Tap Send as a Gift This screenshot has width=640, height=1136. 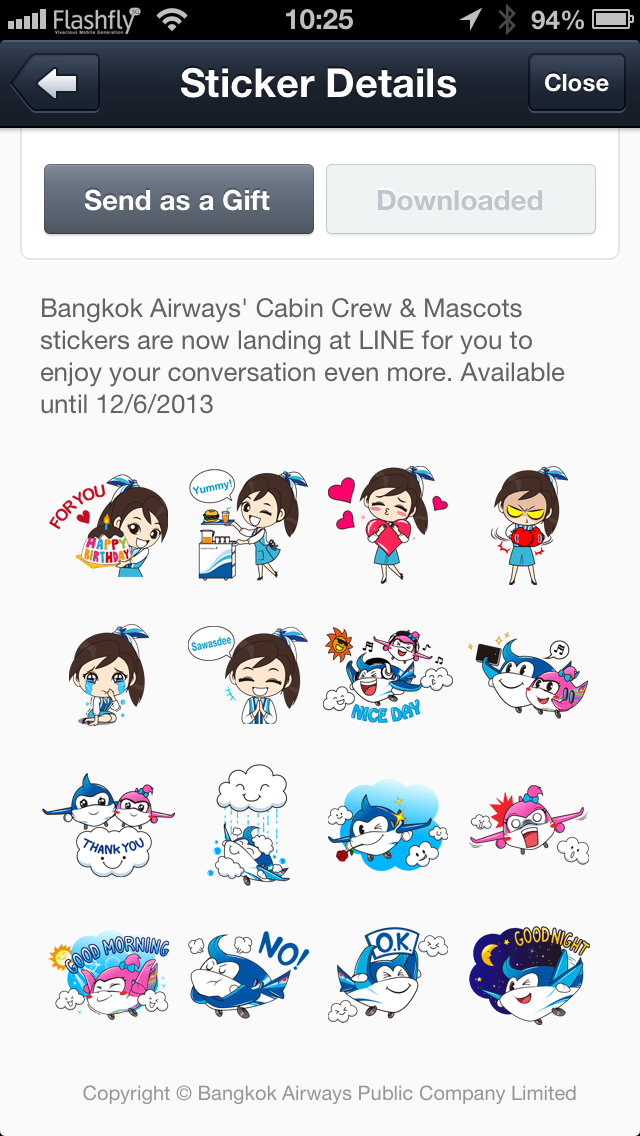(178, 200)
